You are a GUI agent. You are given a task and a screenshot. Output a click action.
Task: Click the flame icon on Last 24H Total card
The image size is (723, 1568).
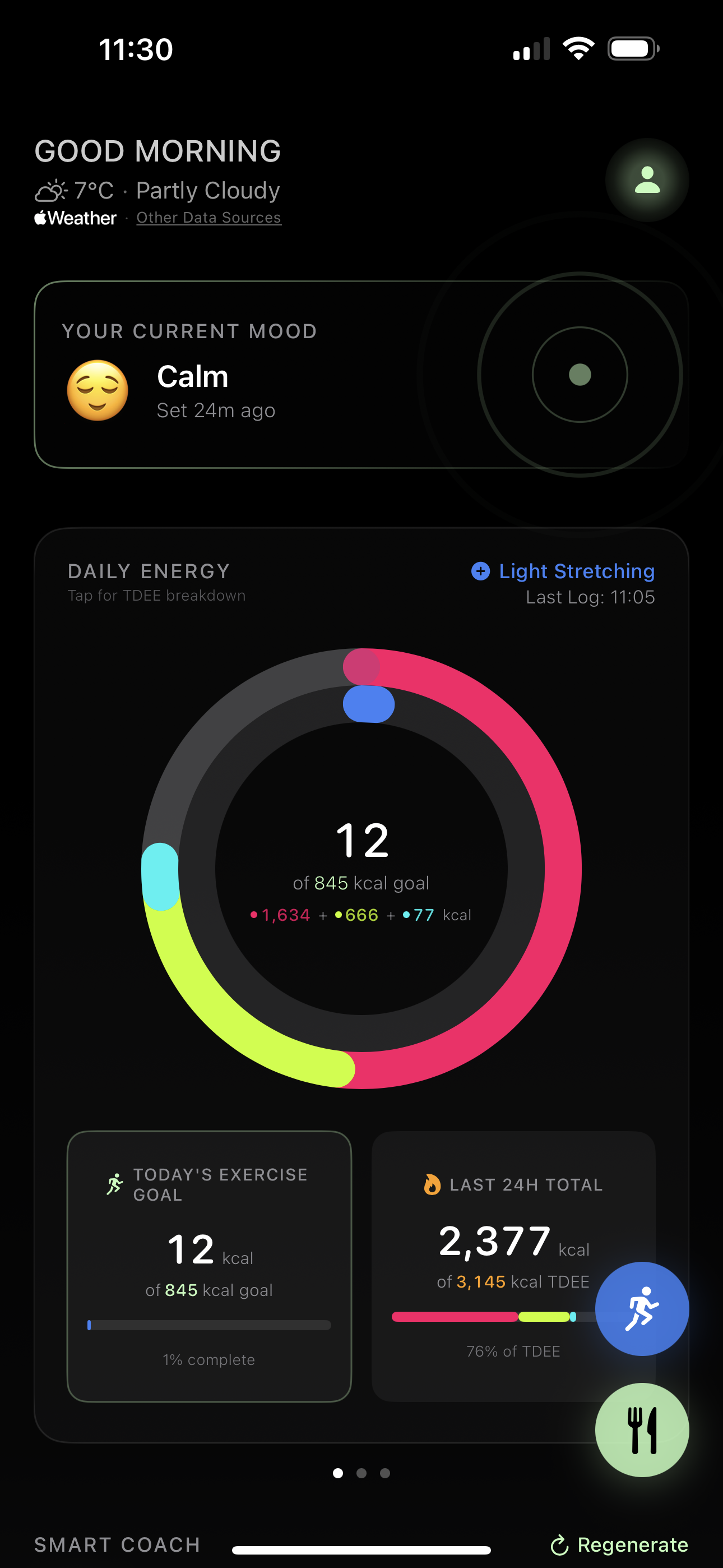coord(434,1184)
